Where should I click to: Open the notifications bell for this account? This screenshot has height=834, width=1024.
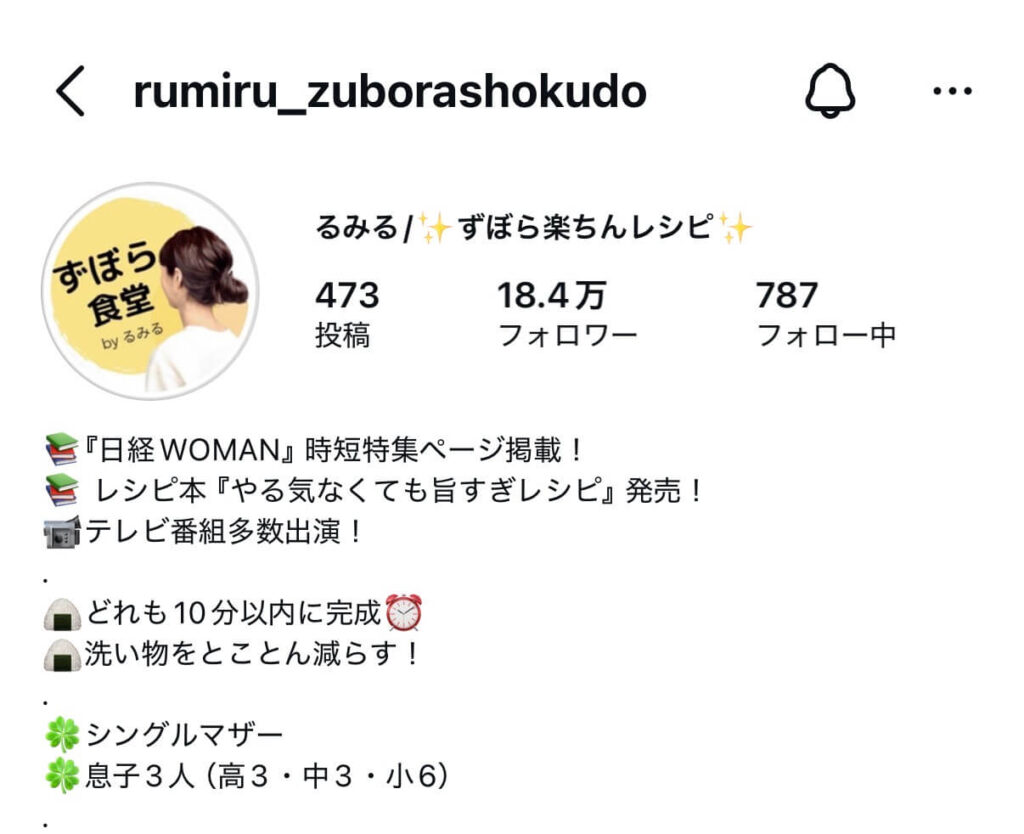pyautogui.click(x=831, y=93)
